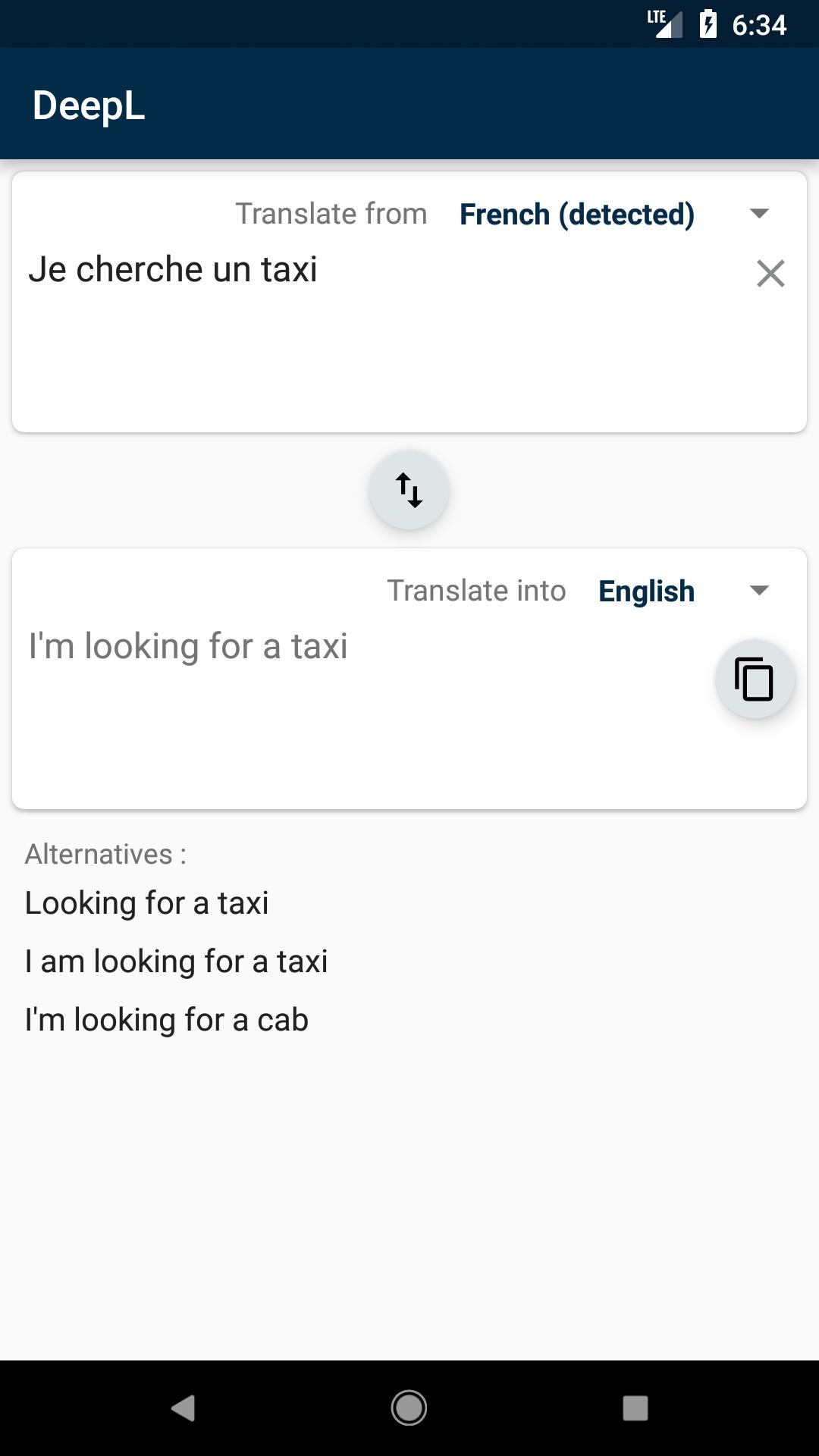The width and height of the screenshot is (819, 1456).
Task: Go back using the system back button
Action: (184, 1408)
